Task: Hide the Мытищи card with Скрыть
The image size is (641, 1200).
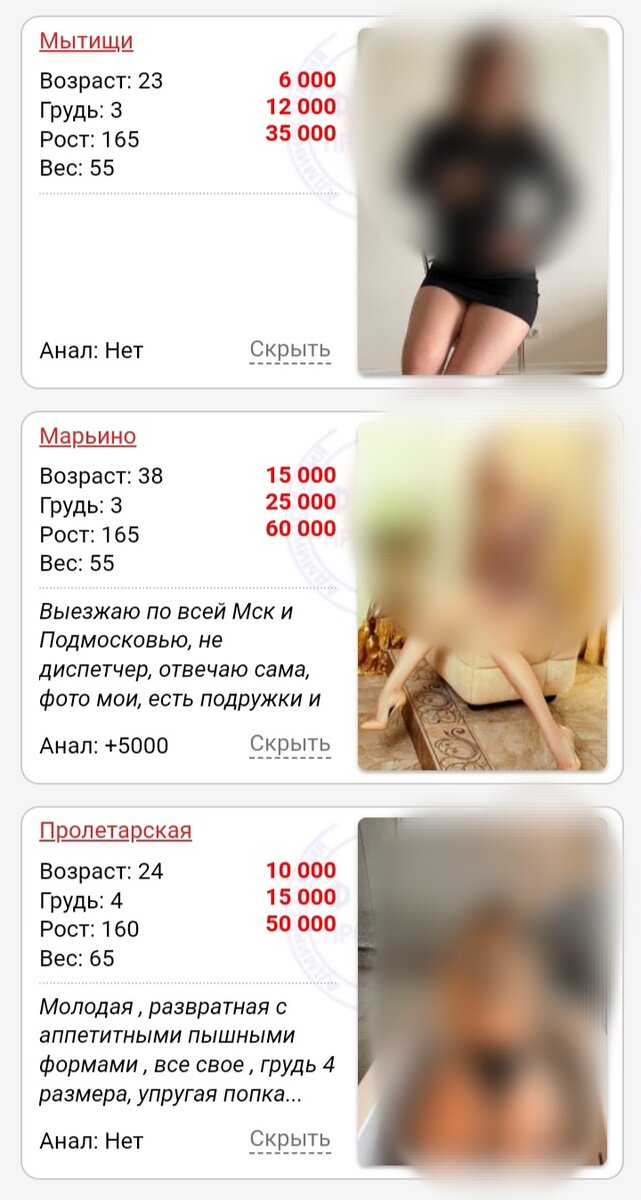Action: point(289,350)
